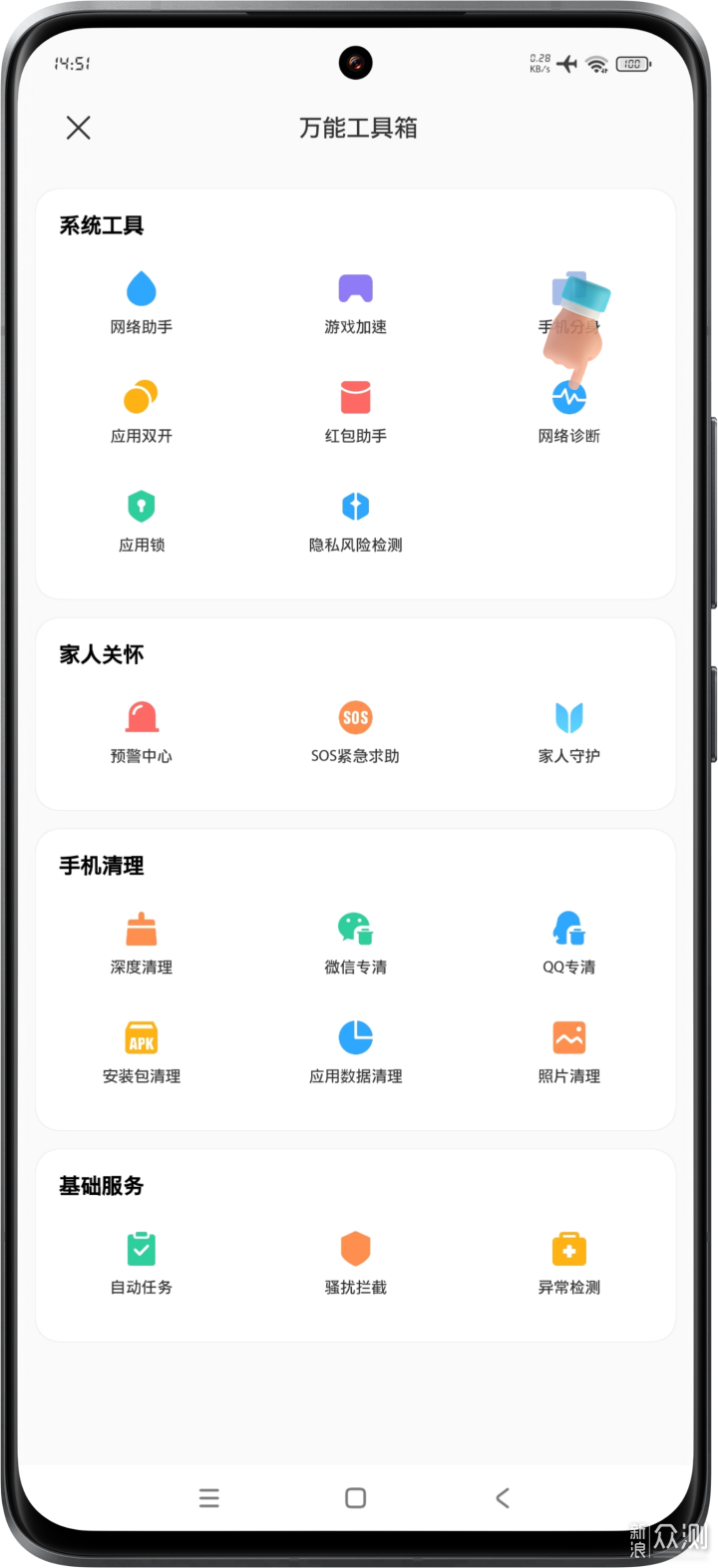Open the 网络助手 network assistant tool
This screenshot has width=718, height=1568.
(x=141, y=299)
